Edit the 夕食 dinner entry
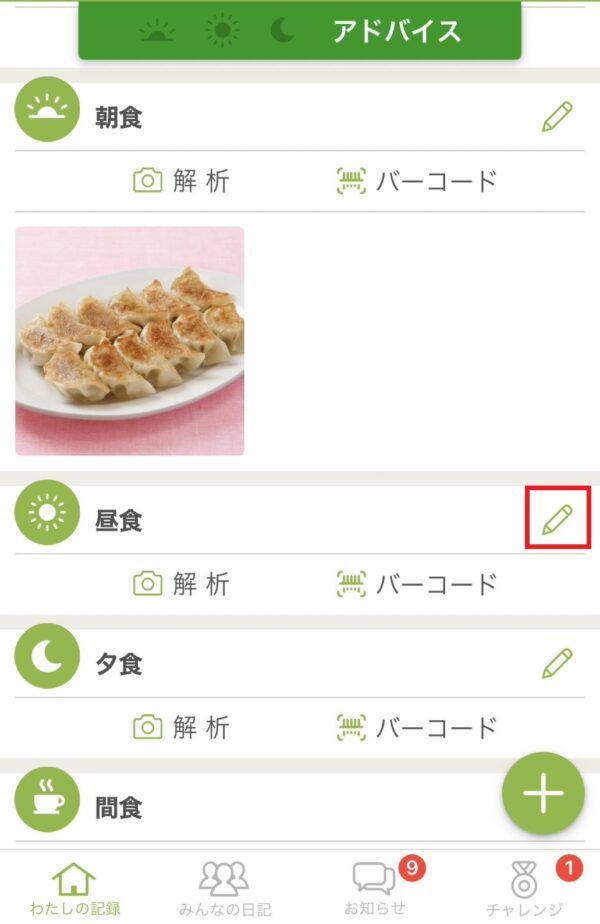 (557, 663)
